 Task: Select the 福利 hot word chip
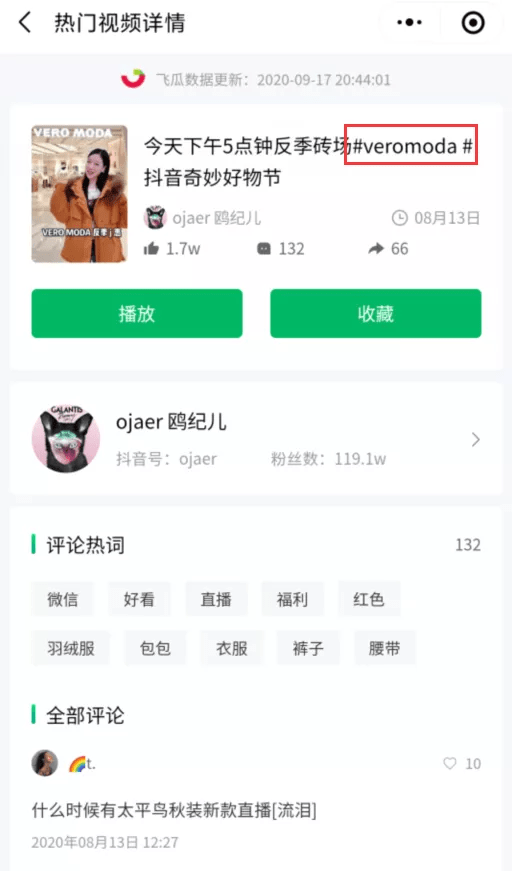[x=293, y=599]
